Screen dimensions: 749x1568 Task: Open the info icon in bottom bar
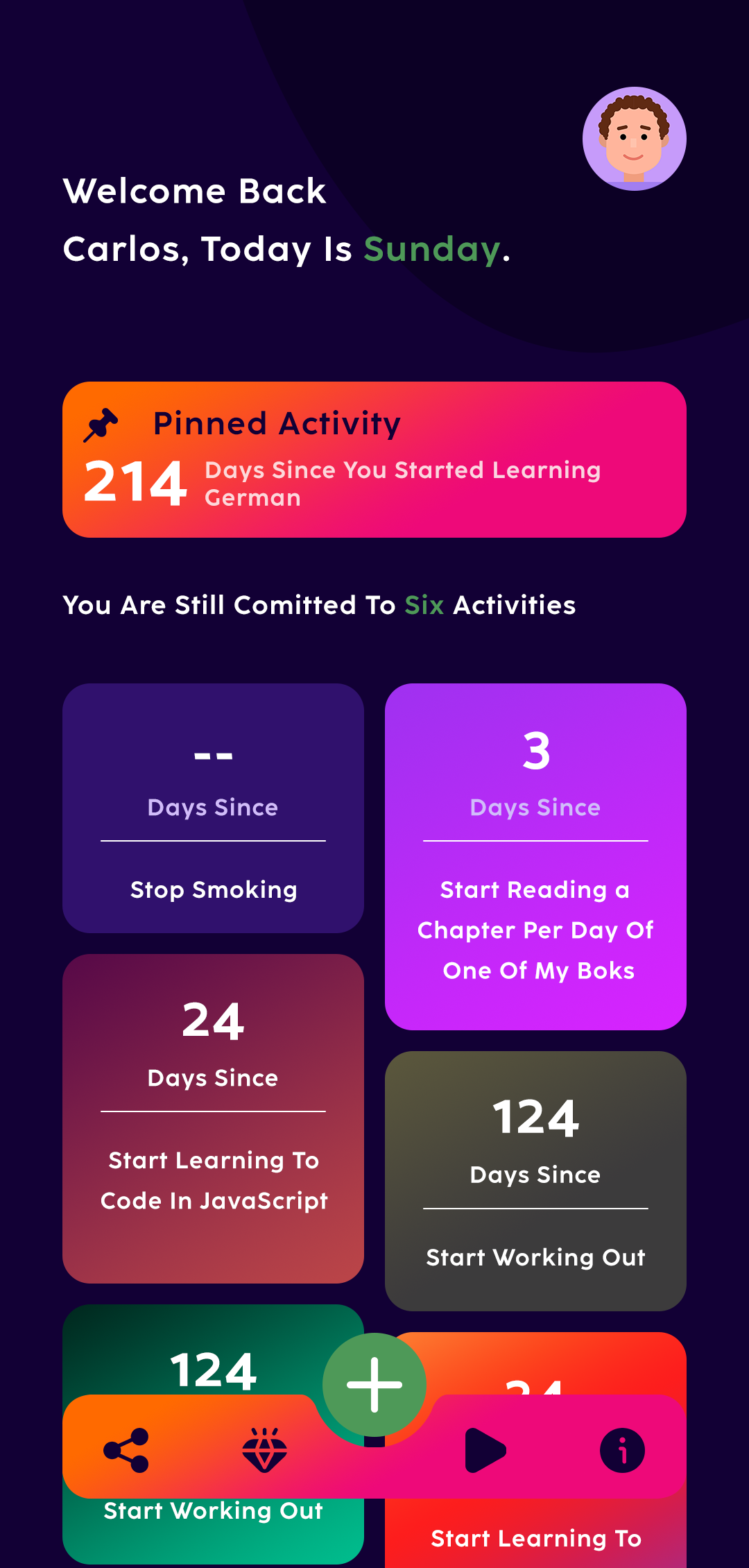click(622, 1450)
